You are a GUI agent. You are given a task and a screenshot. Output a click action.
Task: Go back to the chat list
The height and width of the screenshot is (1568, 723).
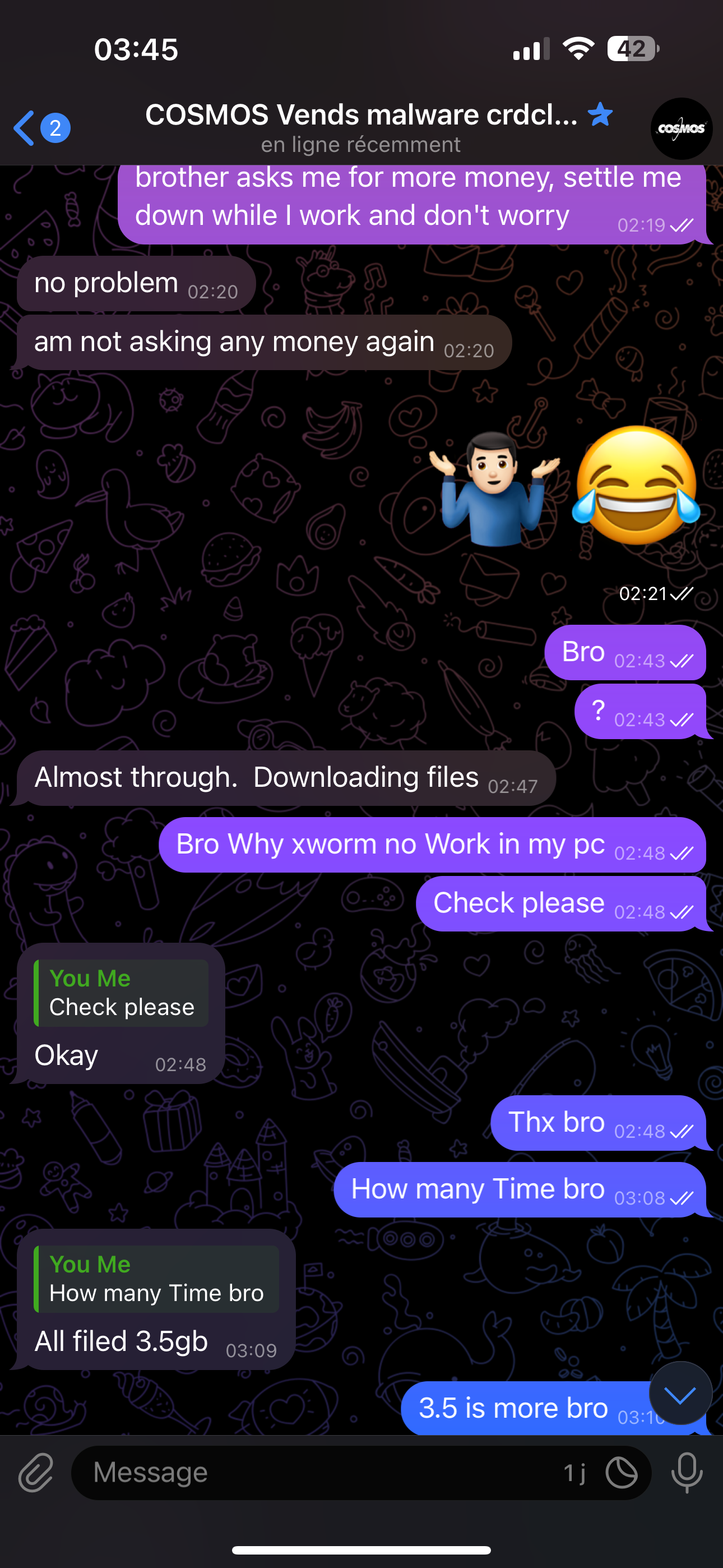[41, 128]
